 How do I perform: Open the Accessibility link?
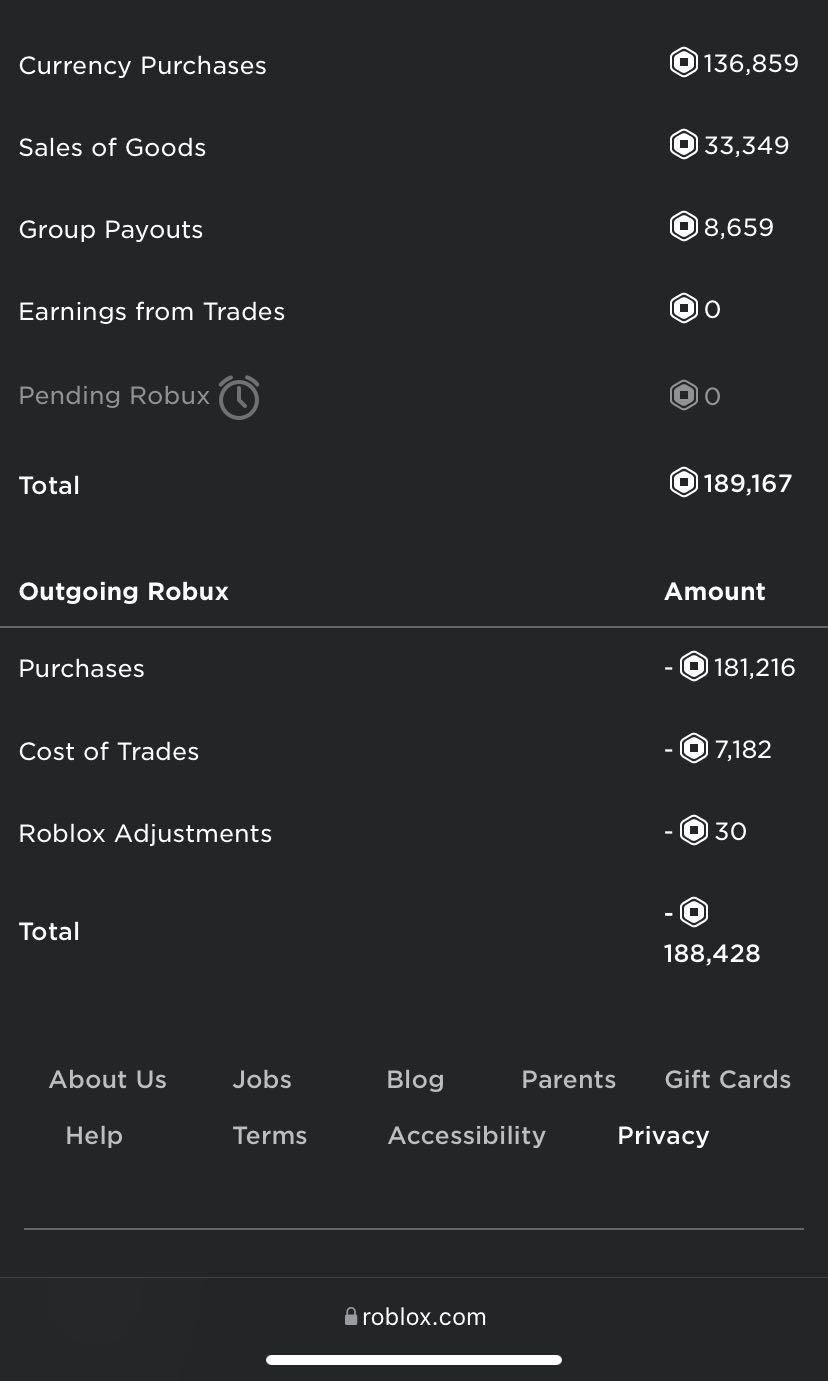tap(467, 1136)
